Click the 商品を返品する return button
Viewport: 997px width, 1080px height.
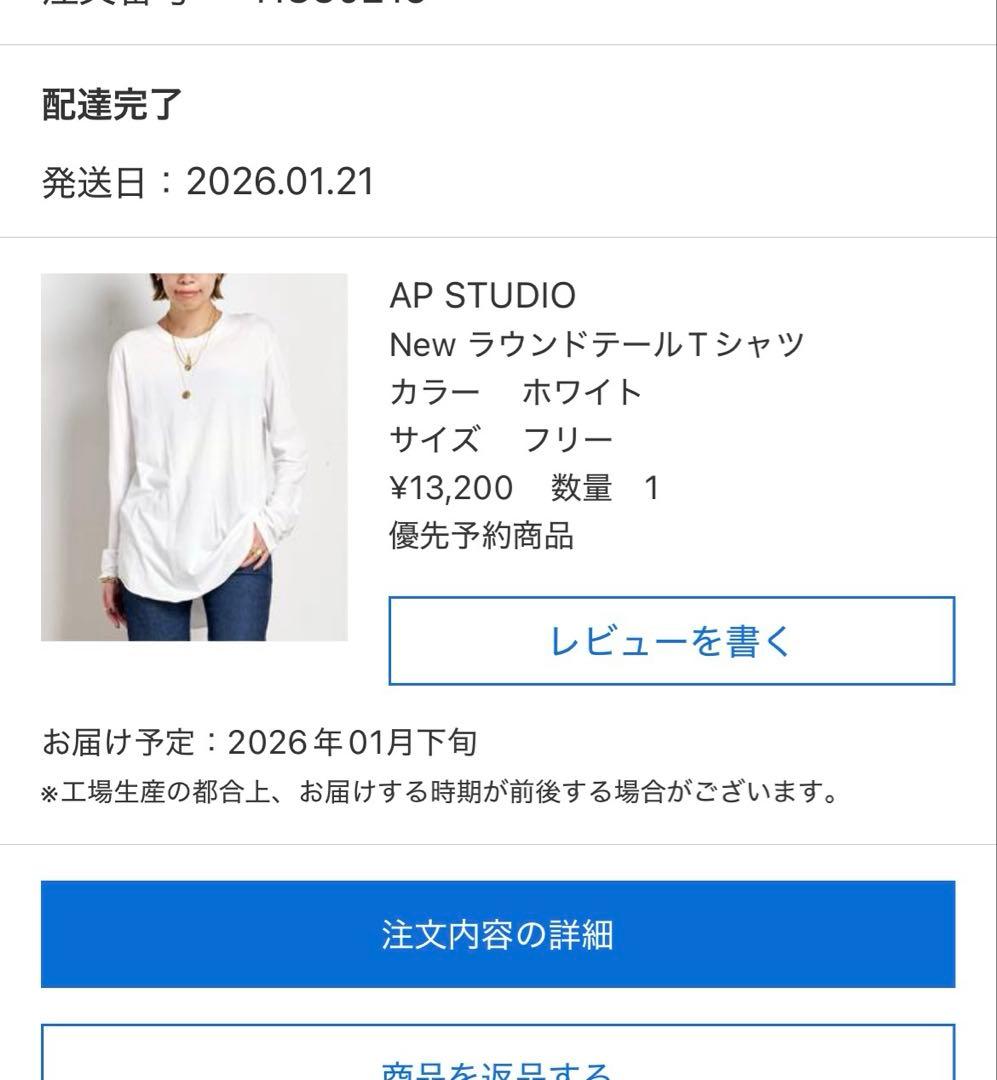coord(498,1065)
